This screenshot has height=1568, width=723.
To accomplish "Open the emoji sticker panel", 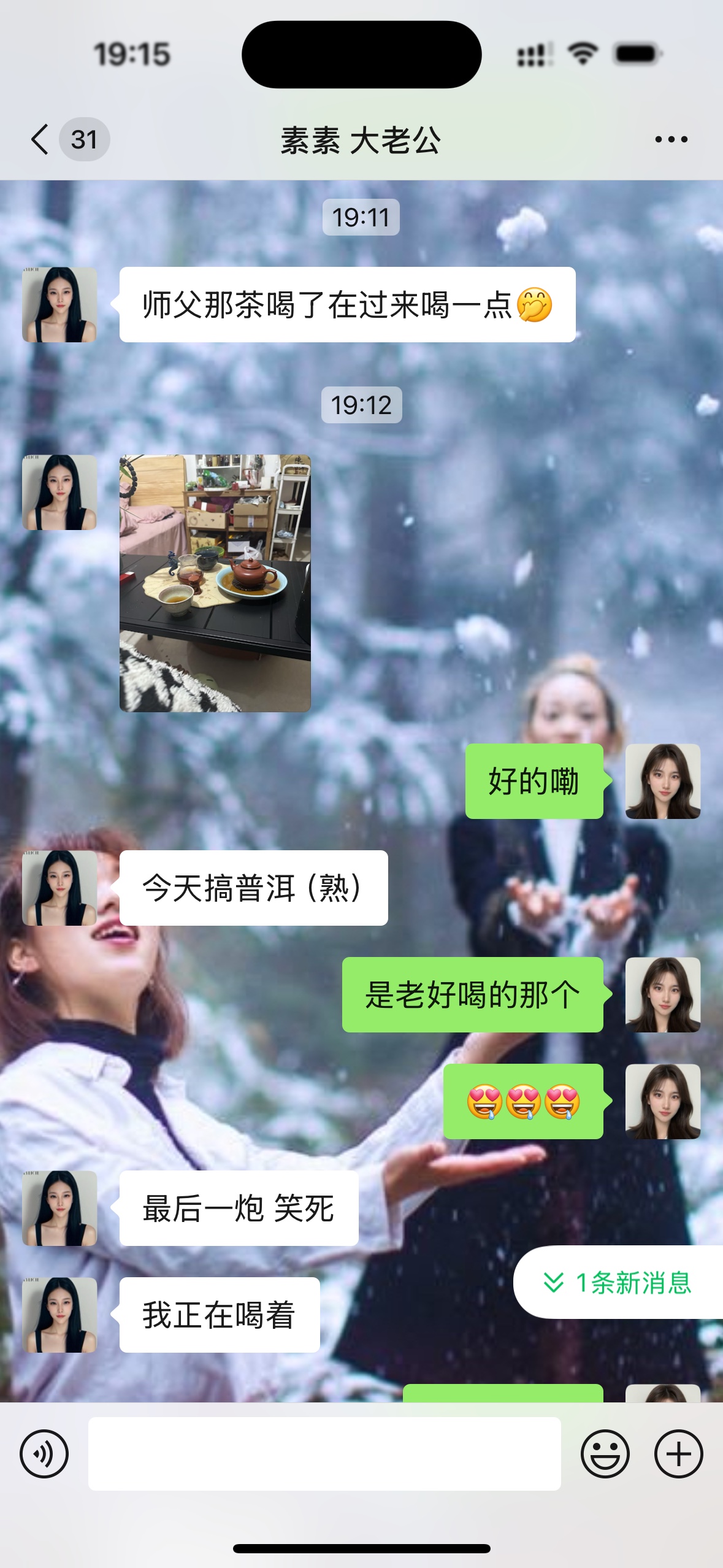I will point(605,1454).
